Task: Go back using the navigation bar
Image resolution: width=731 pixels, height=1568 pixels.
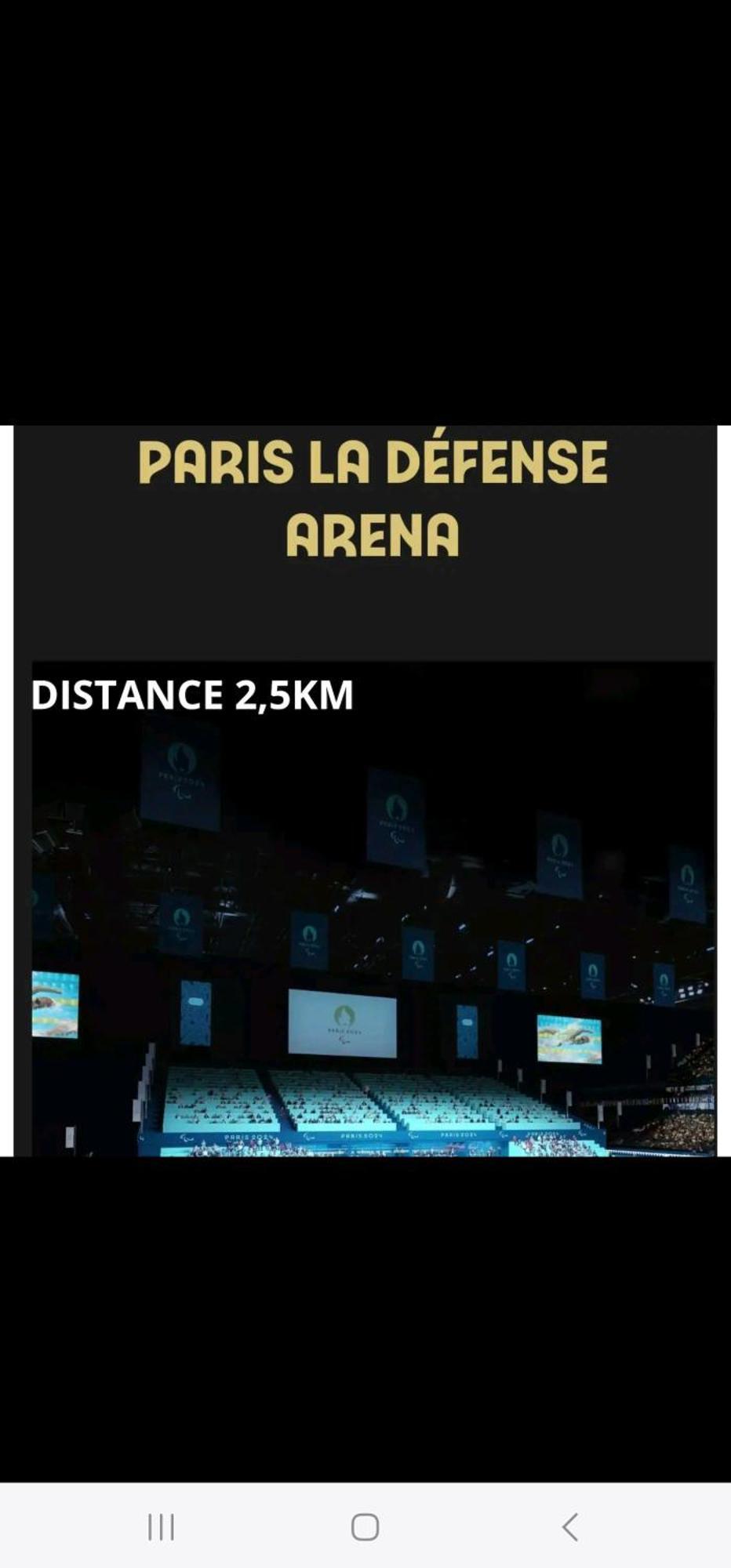Action: (570, 1526)
